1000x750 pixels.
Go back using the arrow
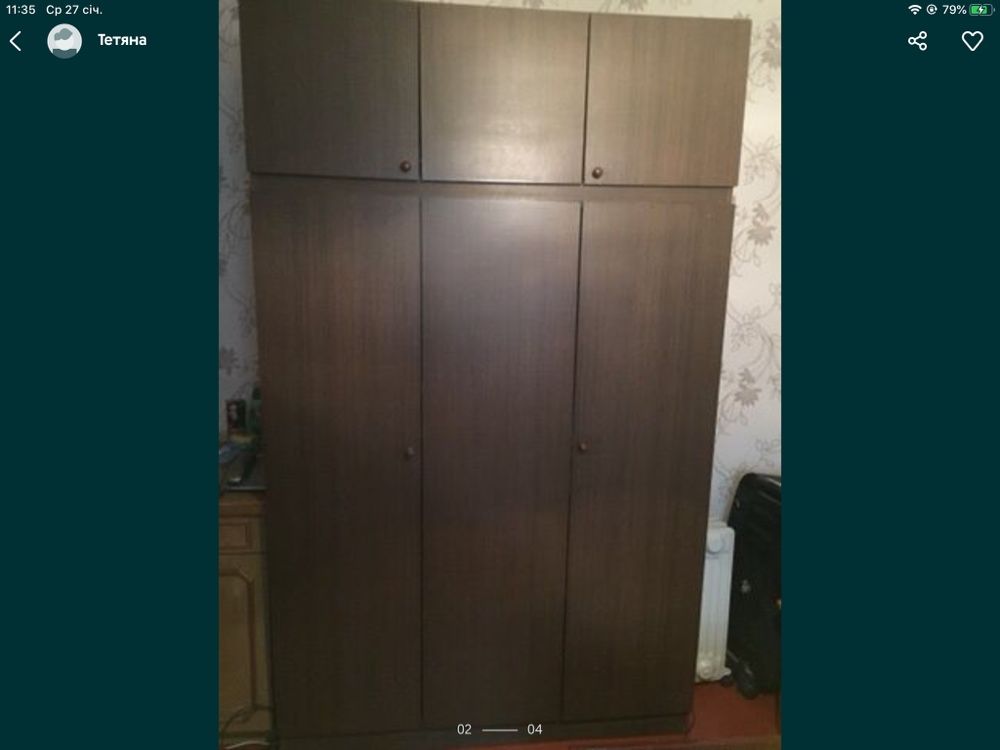click(x=15, y=41)
